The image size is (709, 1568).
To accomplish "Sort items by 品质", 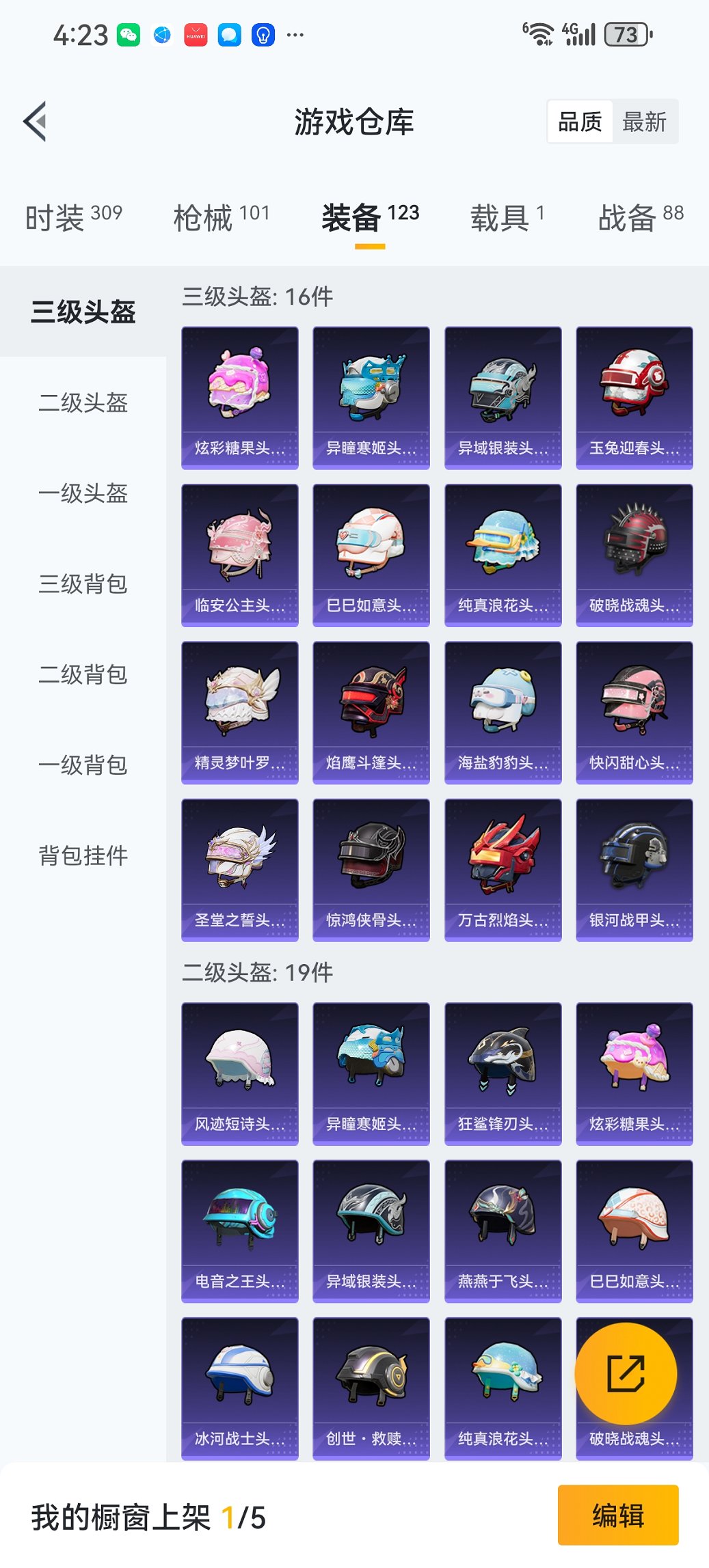I will click(x=580, y=121).
